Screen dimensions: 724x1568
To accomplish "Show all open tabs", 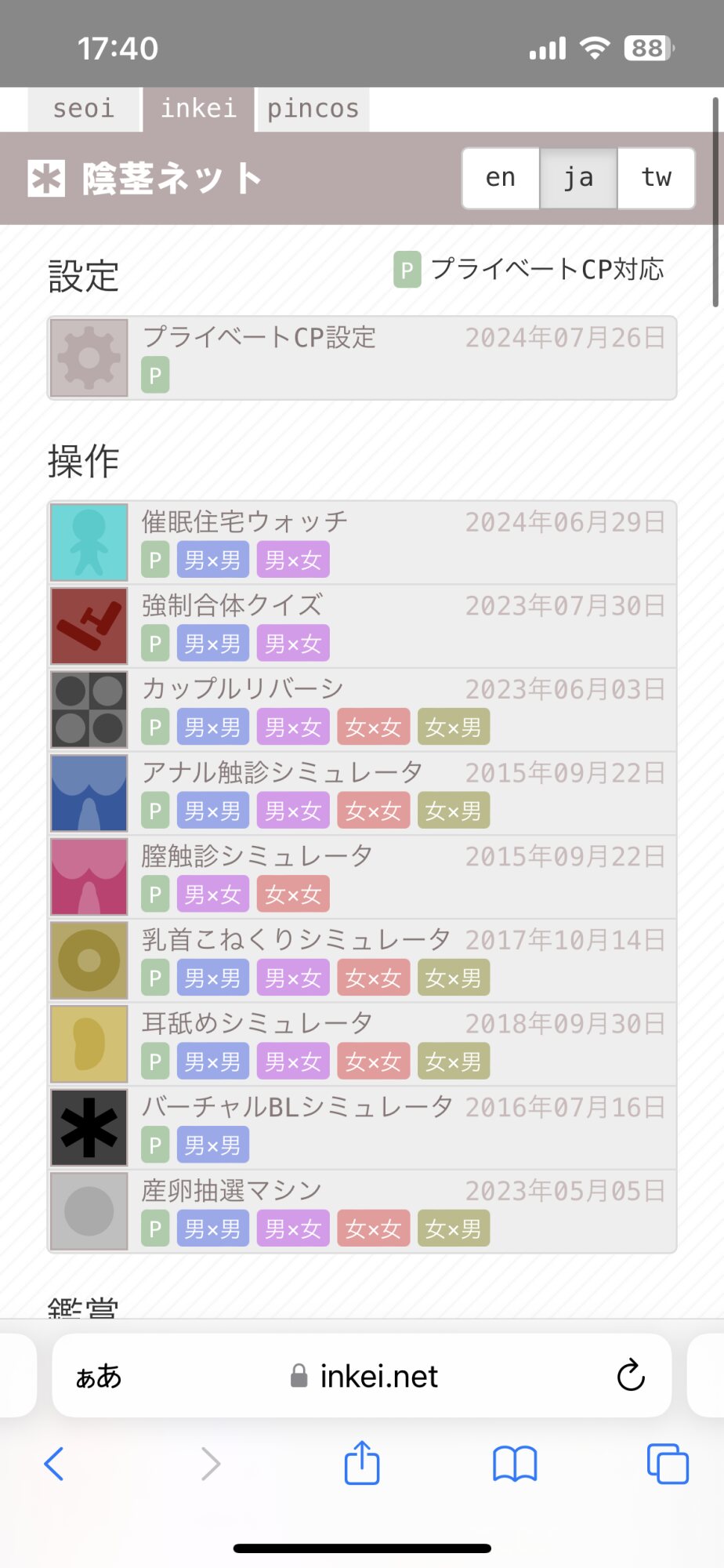I will [x=668, y=1464].
